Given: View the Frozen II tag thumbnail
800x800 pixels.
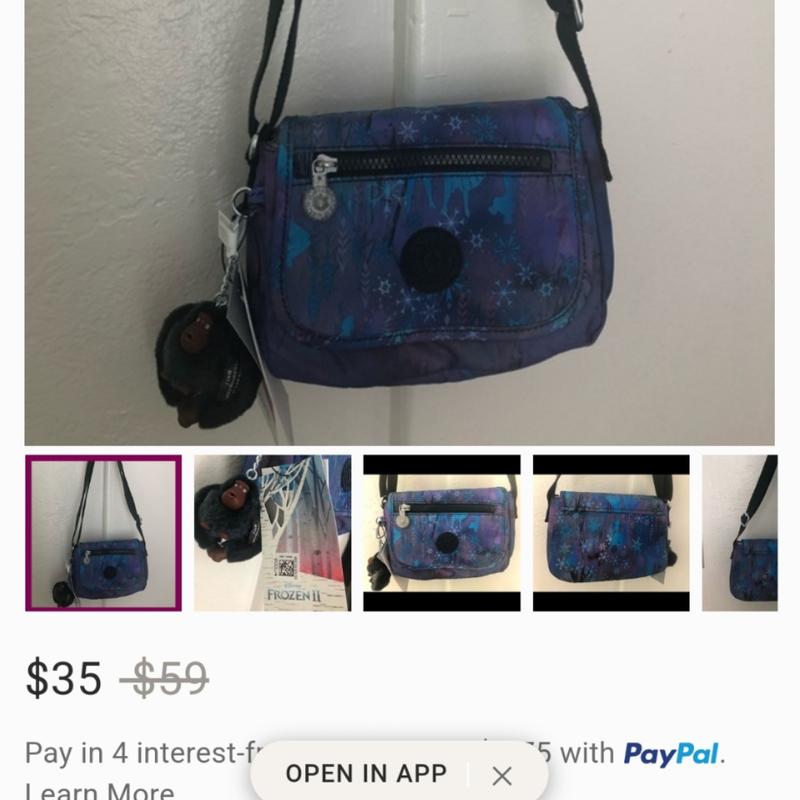Looking at the screenshot, I should click(x=272, y=533).
